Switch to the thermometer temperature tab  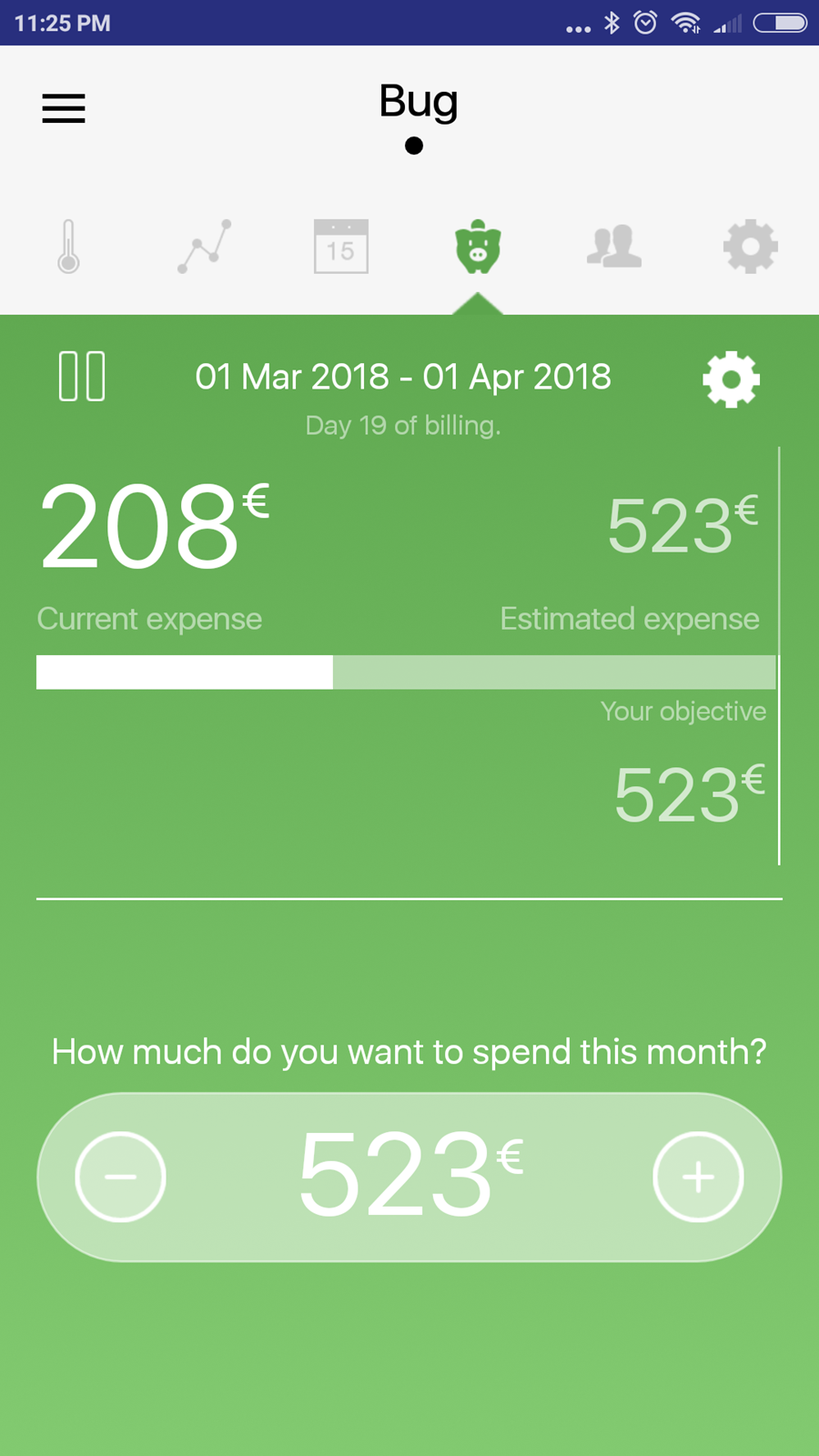tap(68, 247)
